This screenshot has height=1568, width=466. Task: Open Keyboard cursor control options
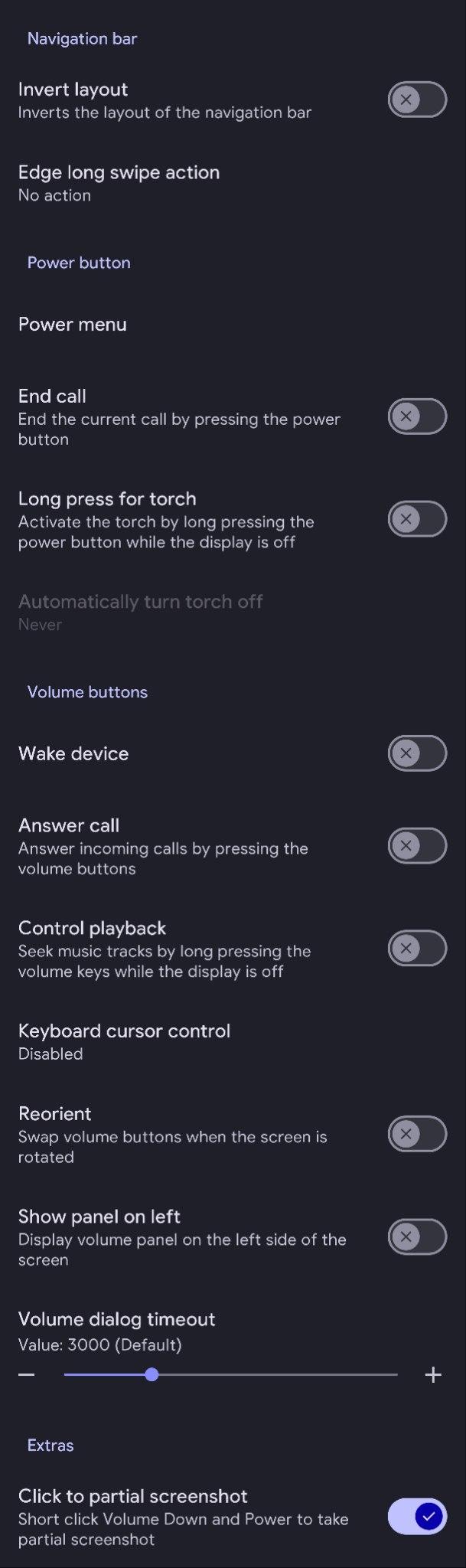(124, 1041)
